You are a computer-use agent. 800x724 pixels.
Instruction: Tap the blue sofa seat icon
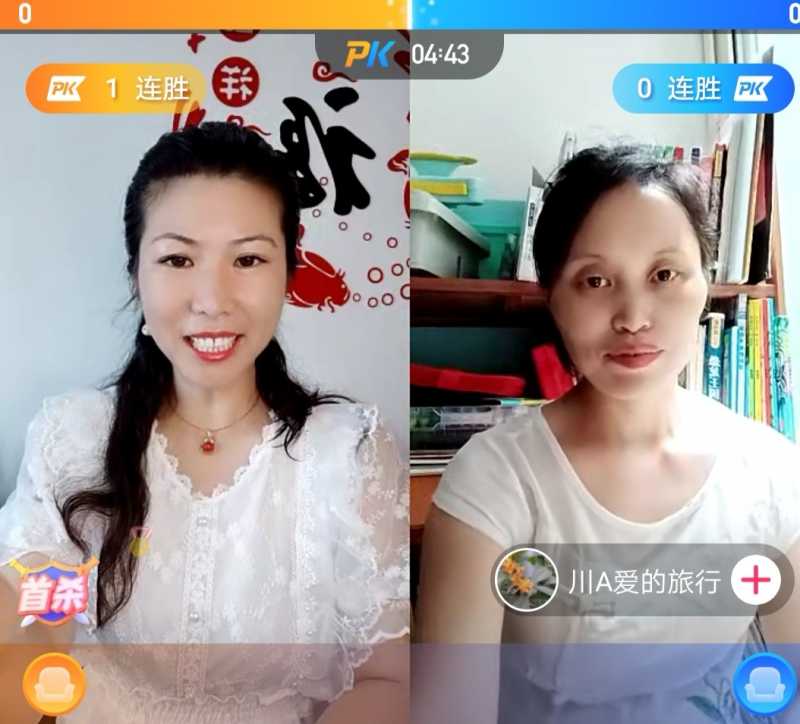click(x=763, y=684)
